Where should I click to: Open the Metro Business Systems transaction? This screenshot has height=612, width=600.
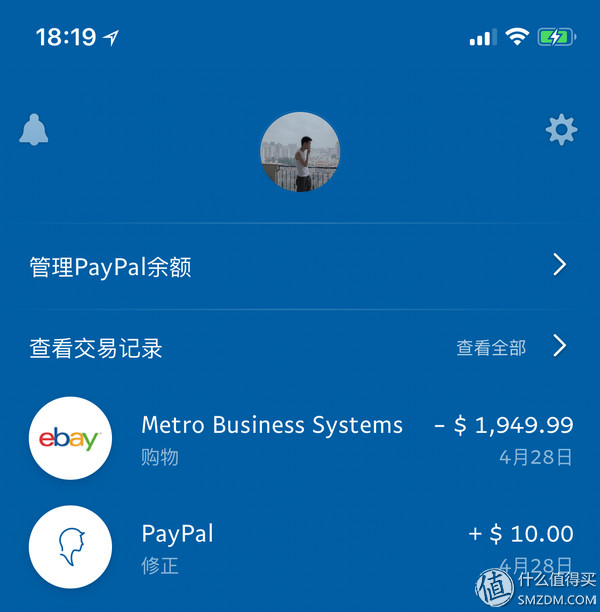point(300,438)
